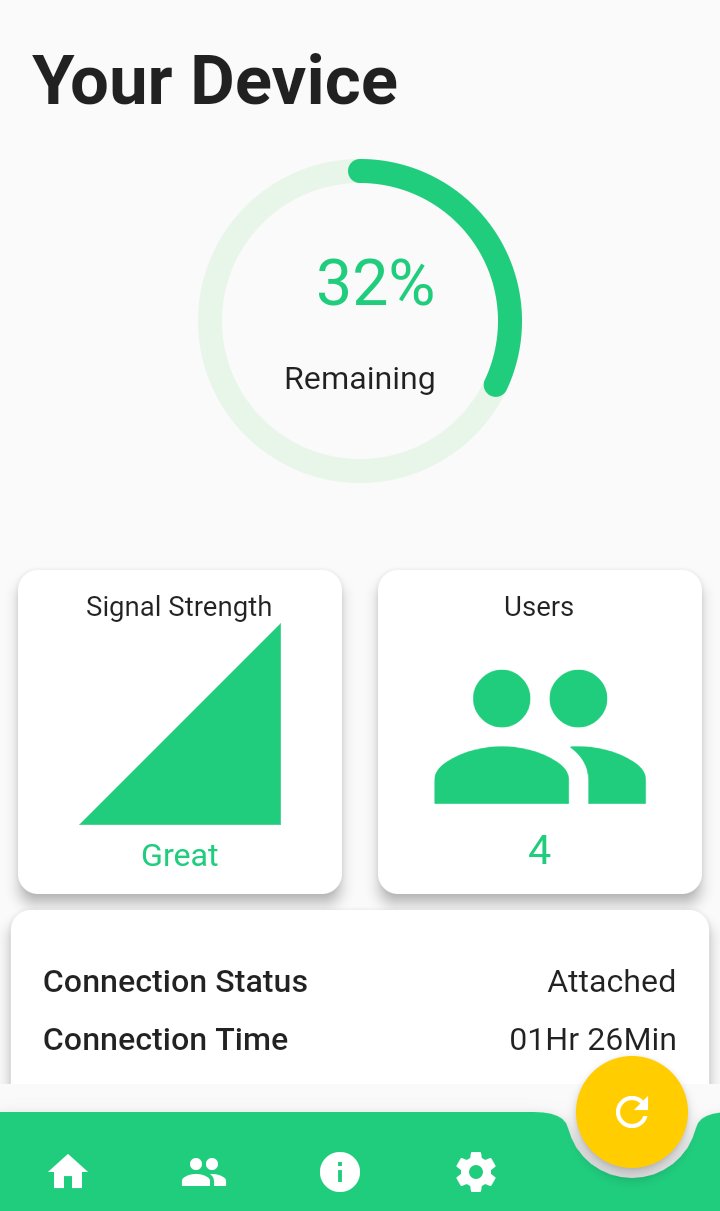
Task: Open the Users card
Action: click(540, 732)
